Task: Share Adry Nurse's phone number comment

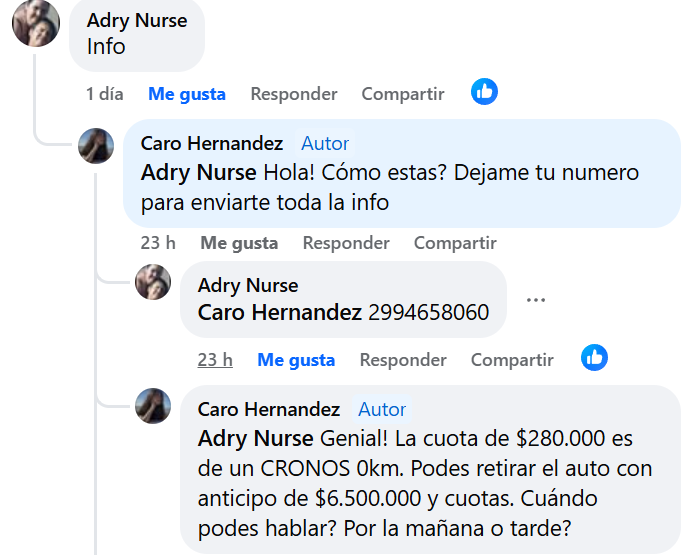Action: click(512, 360)
